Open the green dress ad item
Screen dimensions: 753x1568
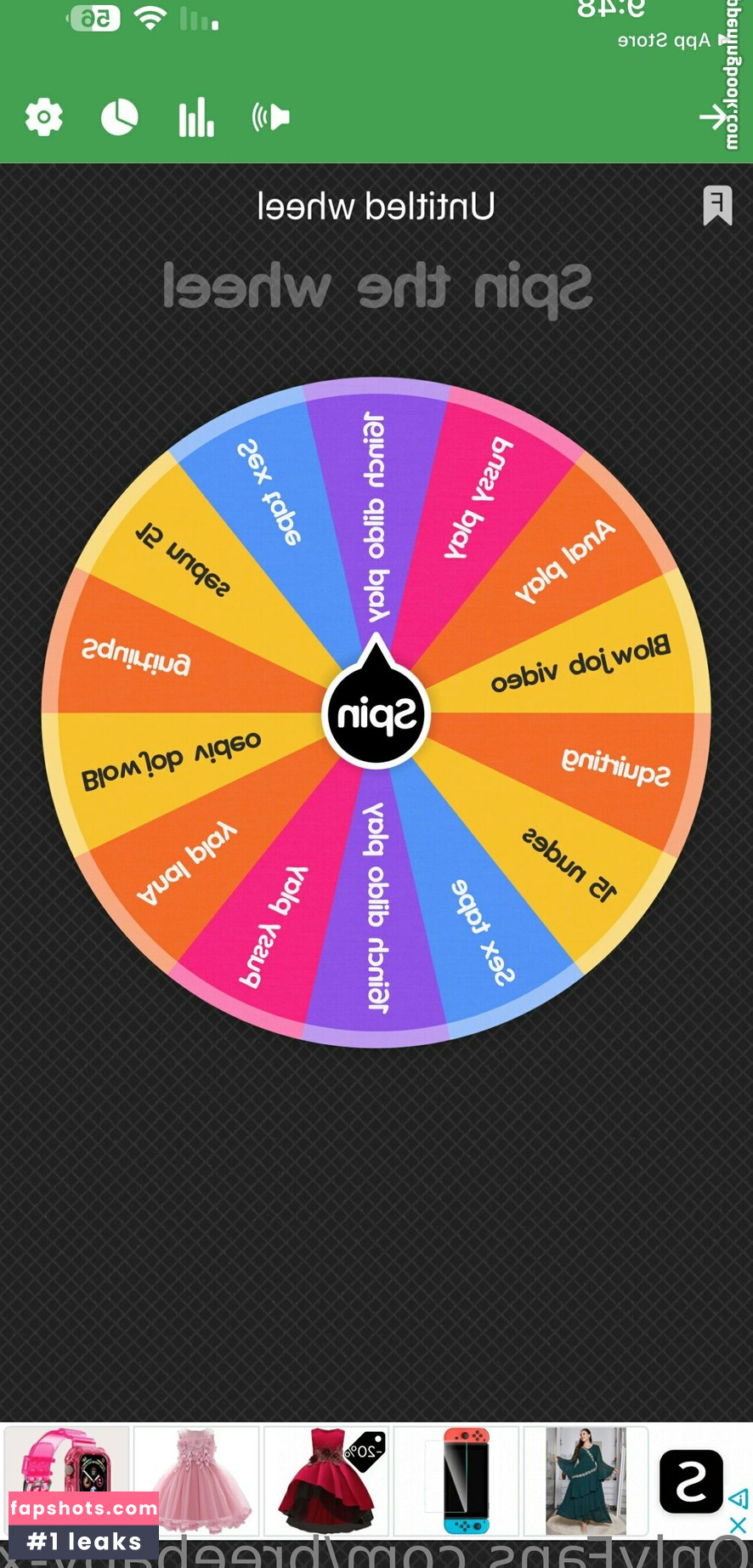[x=586, y=1480]
